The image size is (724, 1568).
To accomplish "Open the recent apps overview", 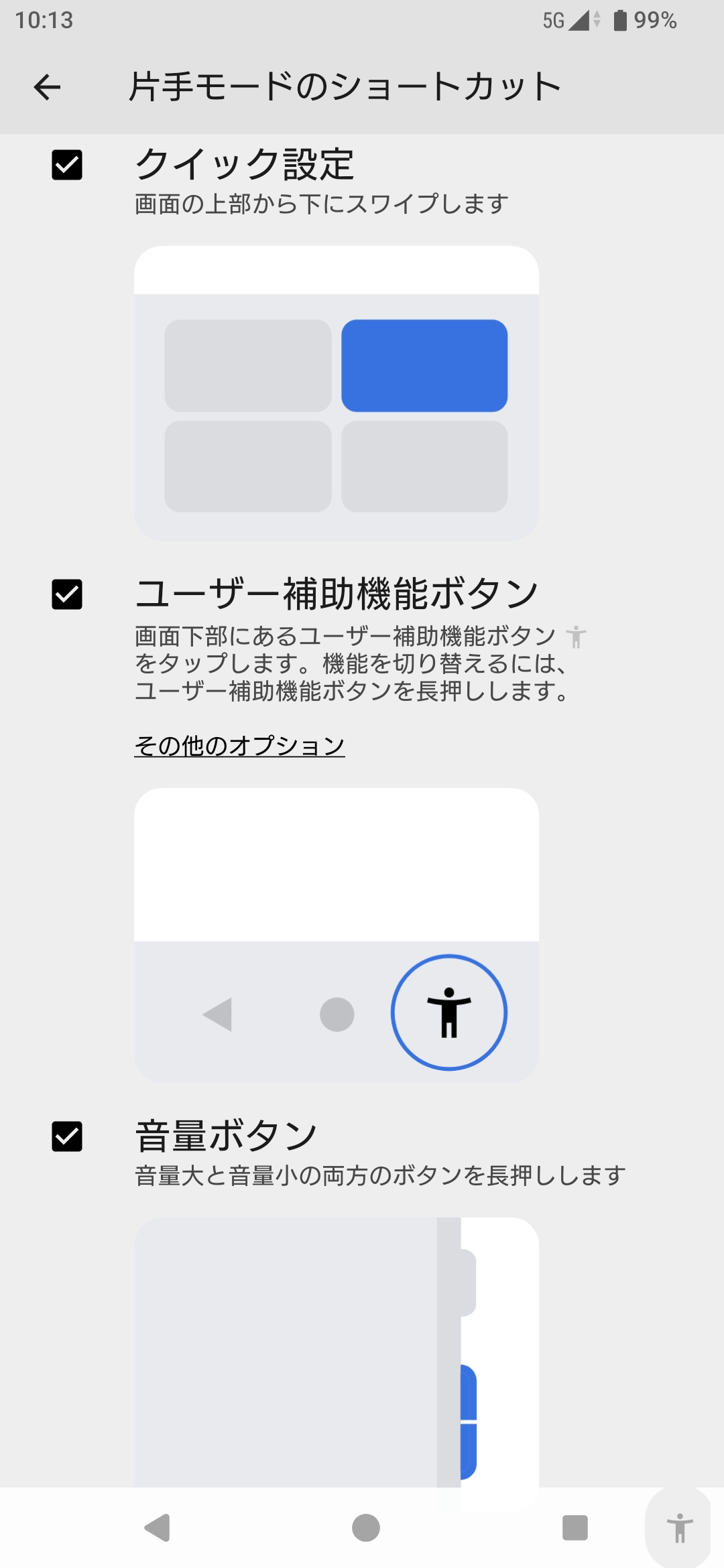I will 575,1528.
